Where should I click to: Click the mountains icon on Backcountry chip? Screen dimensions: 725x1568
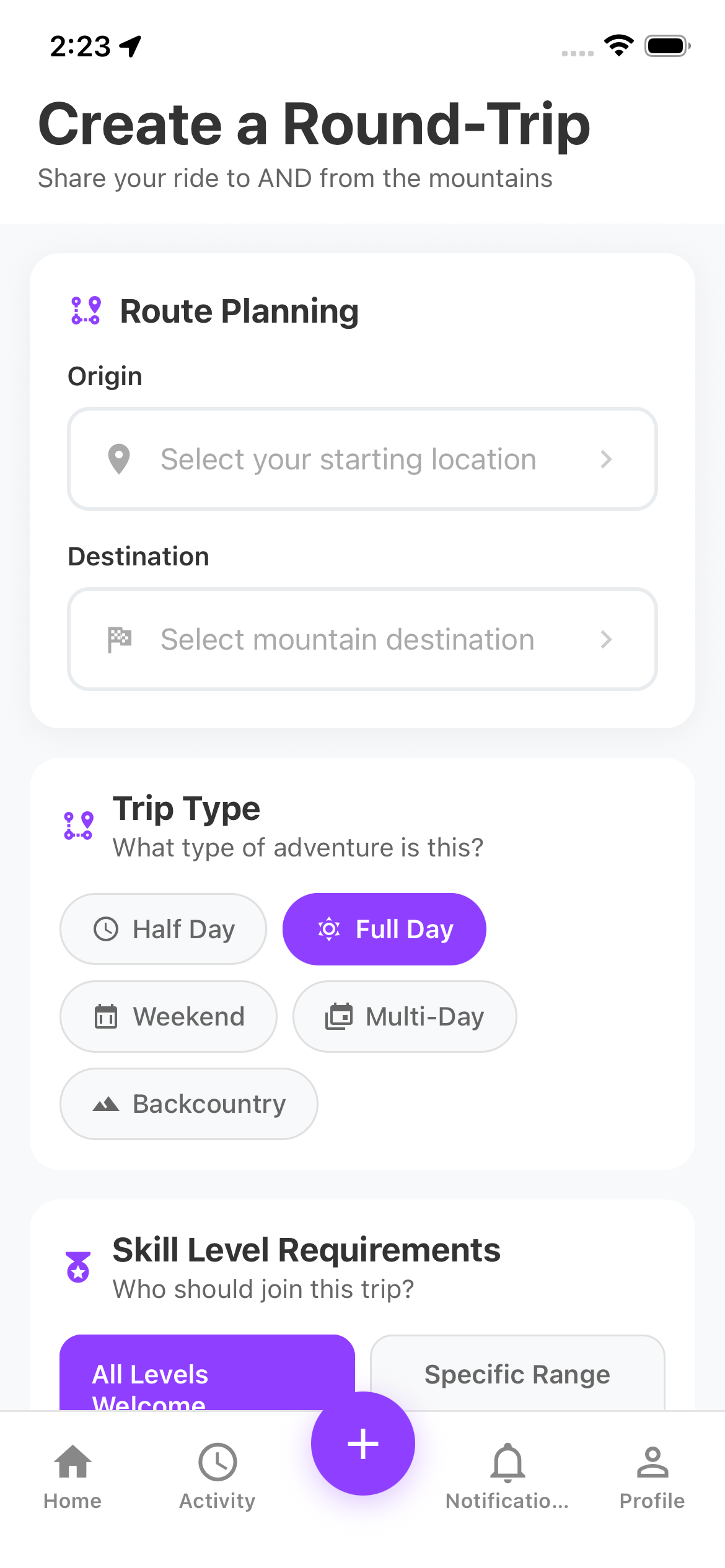tap(106, 1104)
